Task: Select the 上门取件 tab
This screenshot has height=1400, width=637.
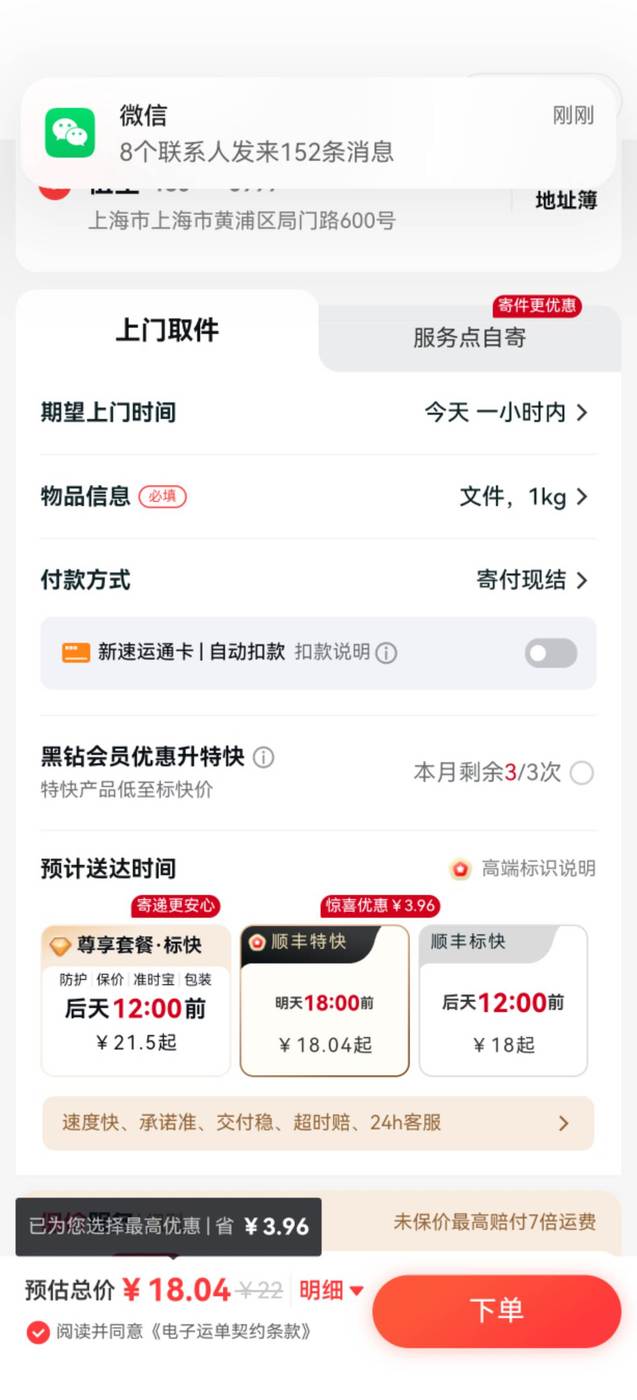Action: 167,331
